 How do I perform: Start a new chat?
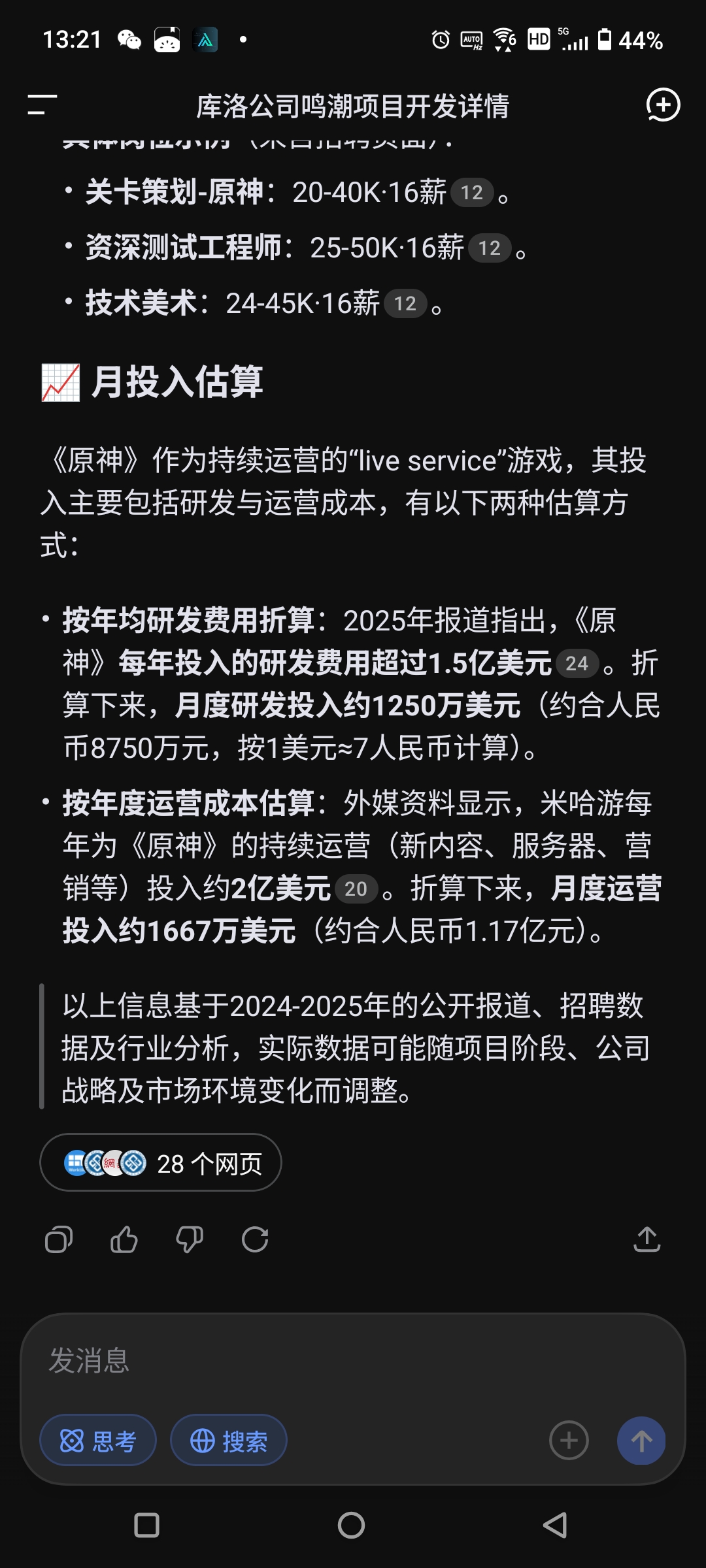click(663, 105)
